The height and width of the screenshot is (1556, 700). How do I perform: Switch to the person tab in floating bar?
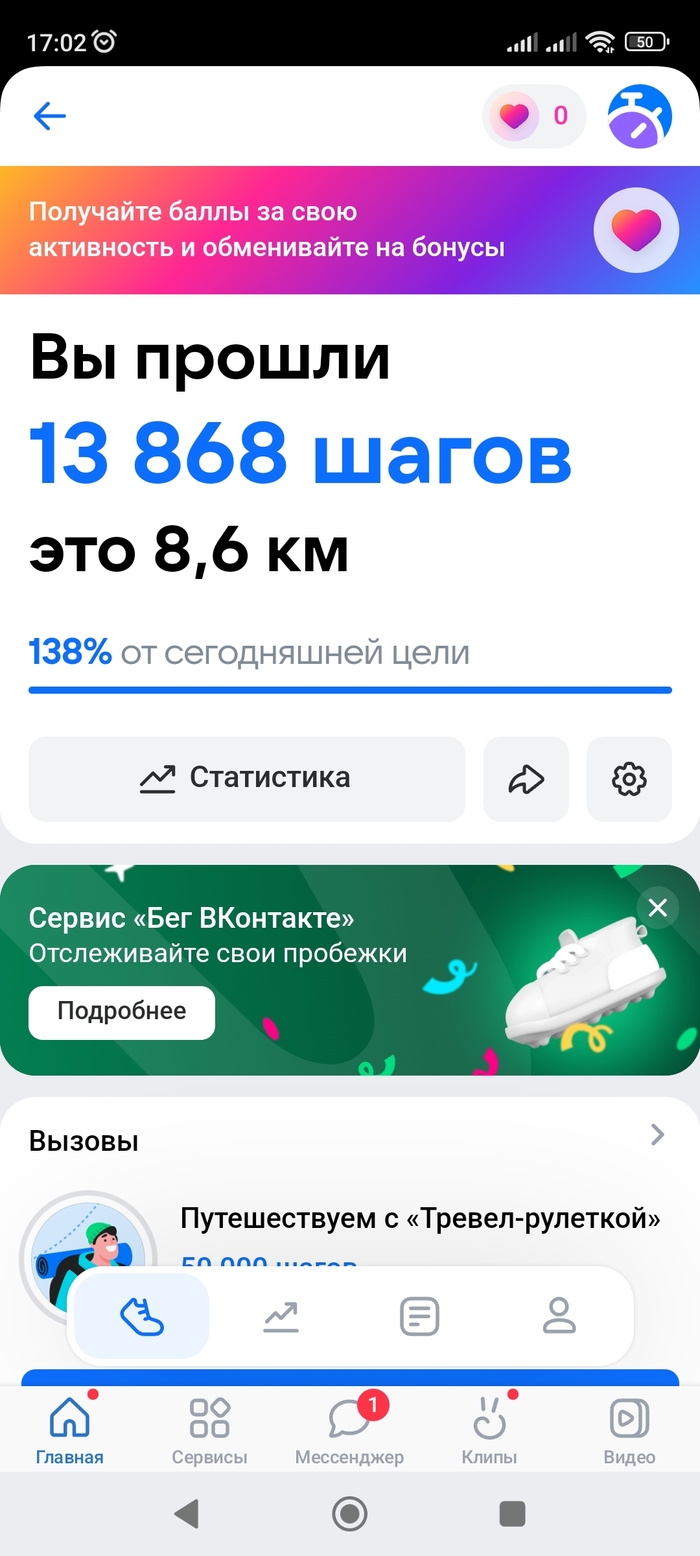click(559, 1316)
